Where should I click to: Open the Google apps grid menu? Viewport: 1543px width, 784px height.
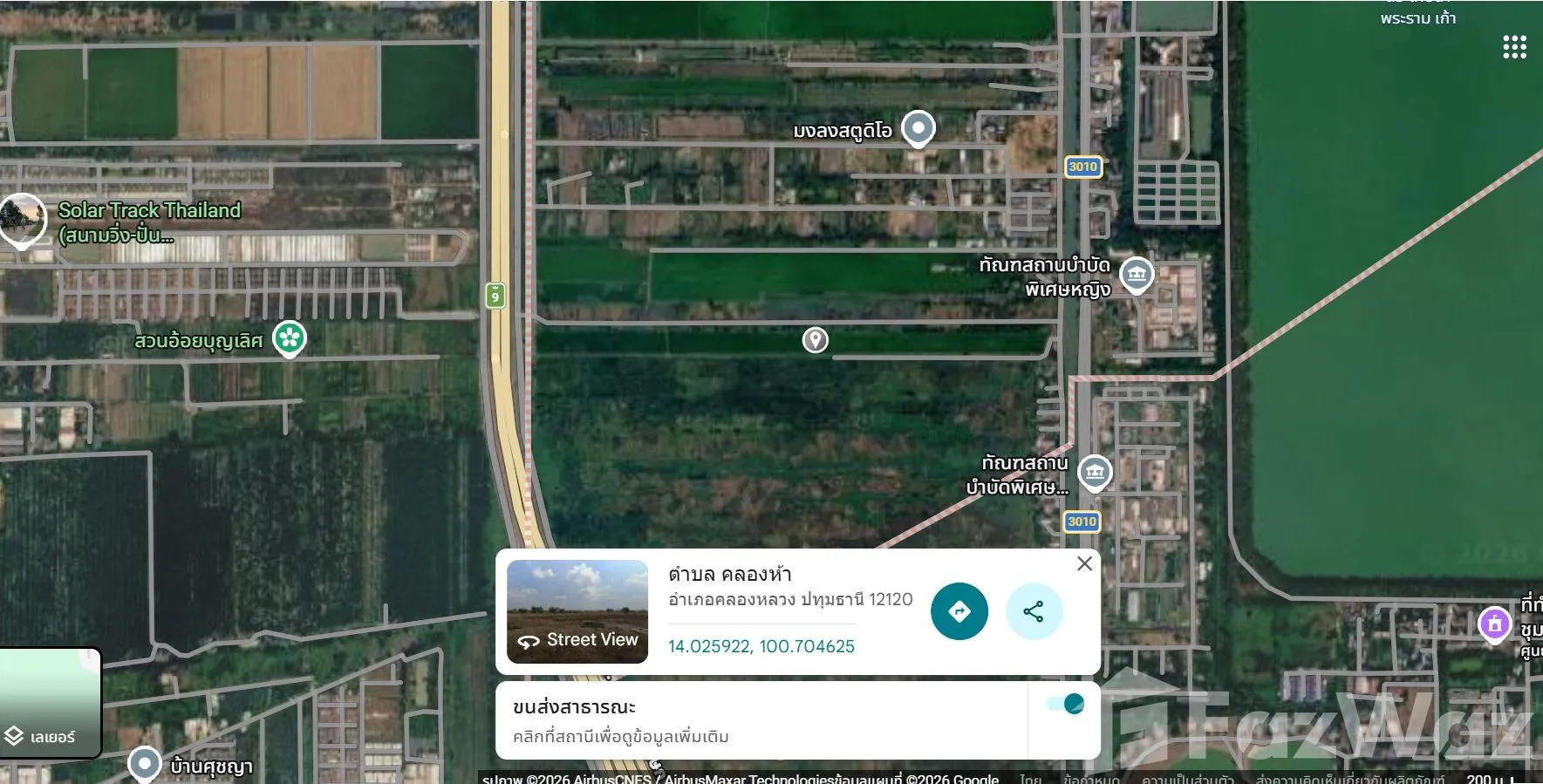click(x=1514, y=47)
